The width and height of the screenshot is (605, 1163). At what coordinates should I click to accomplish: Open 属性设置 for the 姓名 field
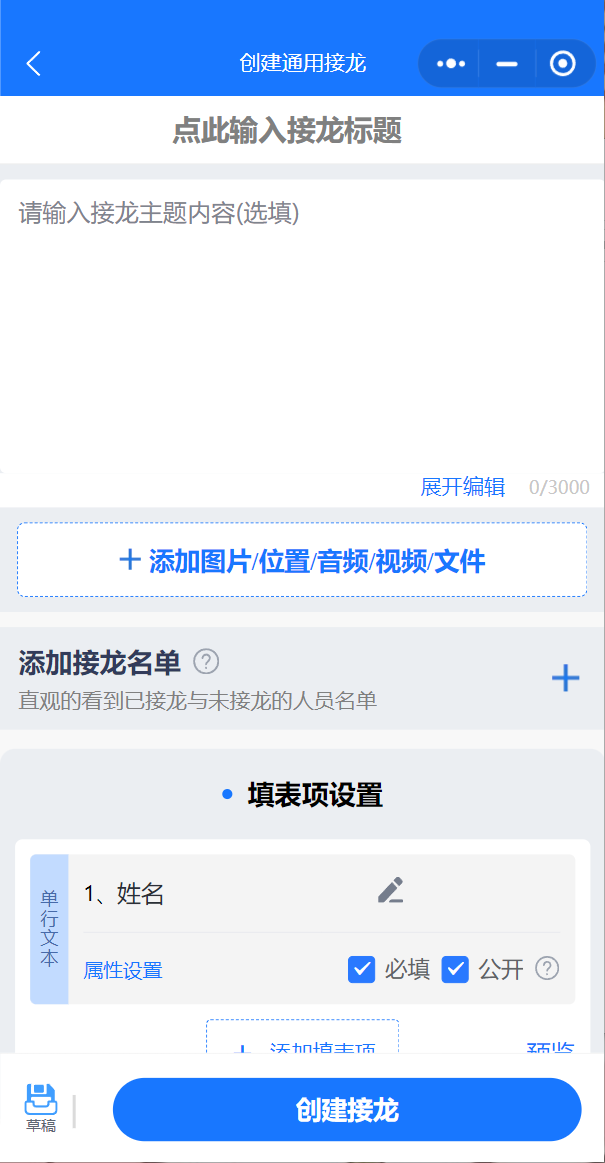pos(123,970)
